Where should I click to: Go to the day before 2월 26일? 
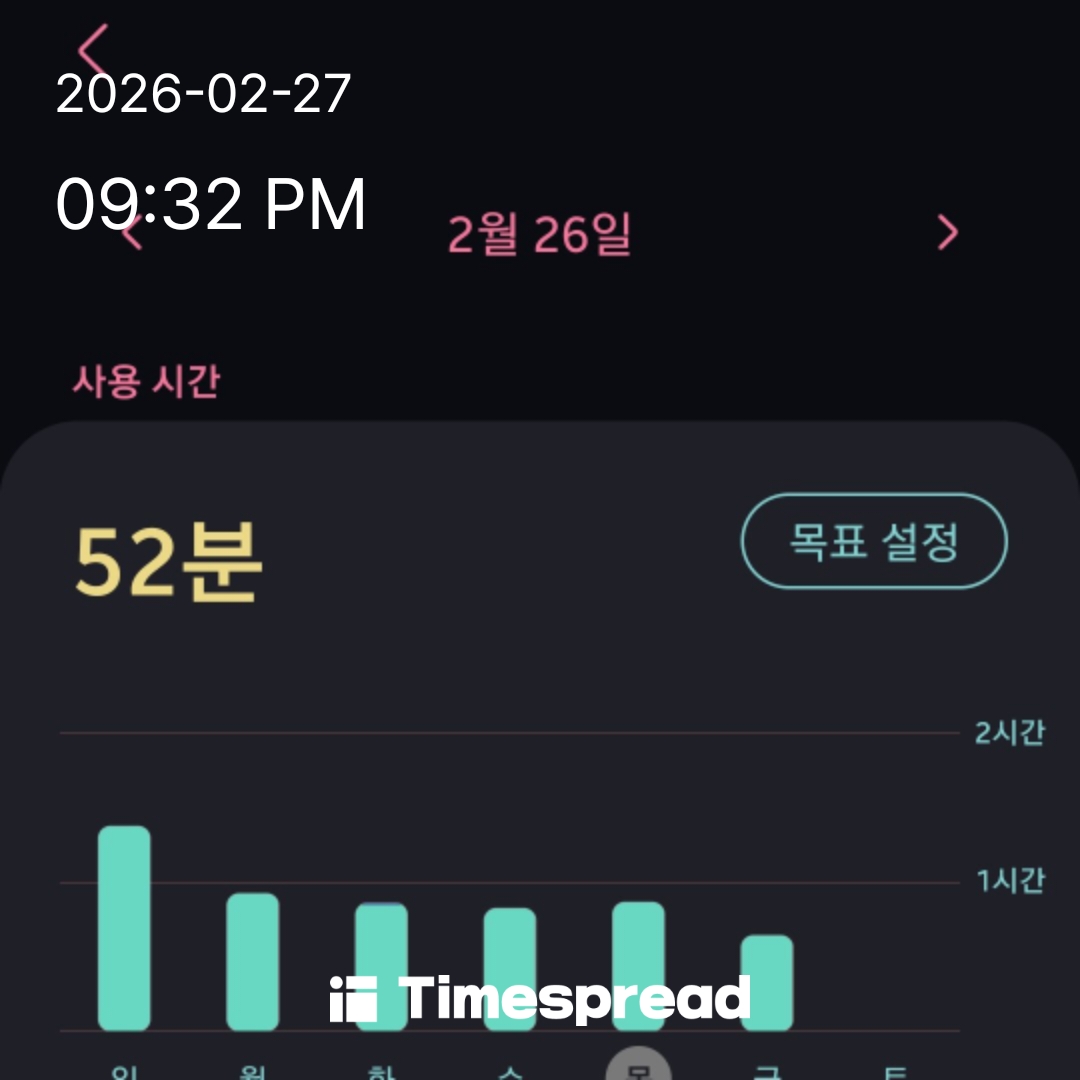pos(131,234)
